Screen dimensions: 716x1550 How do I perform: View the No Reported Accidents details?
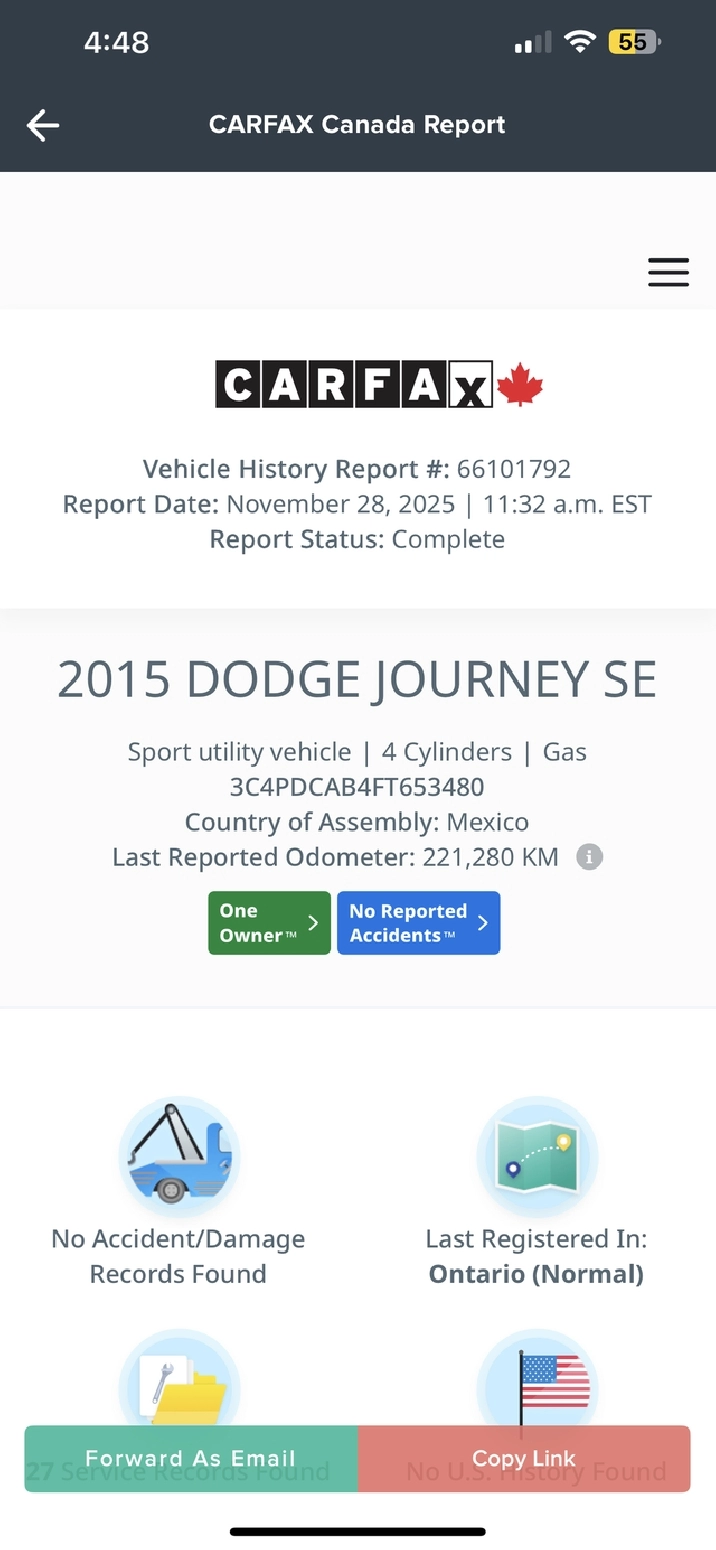click(x=418, y=923)
